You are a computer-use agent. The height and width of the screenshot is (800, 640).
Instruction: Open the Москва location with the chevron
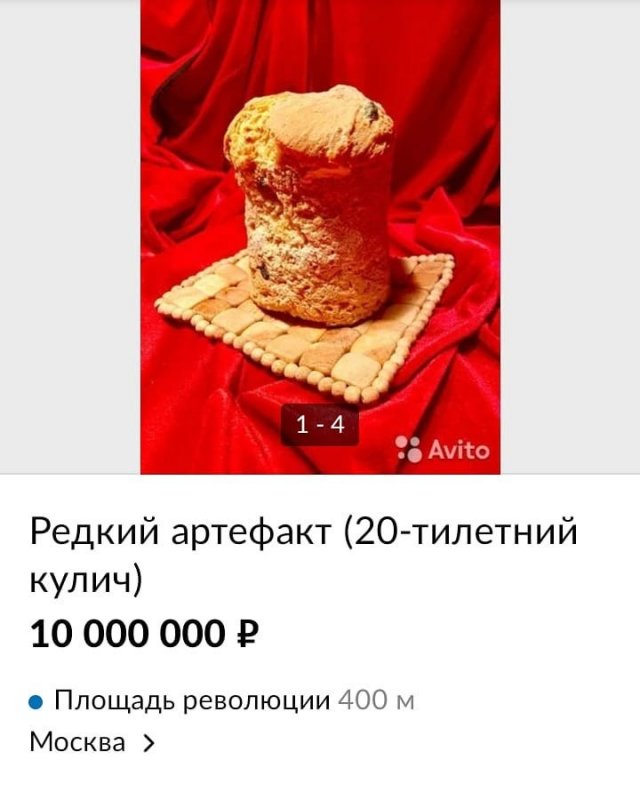tap(92, 743)
